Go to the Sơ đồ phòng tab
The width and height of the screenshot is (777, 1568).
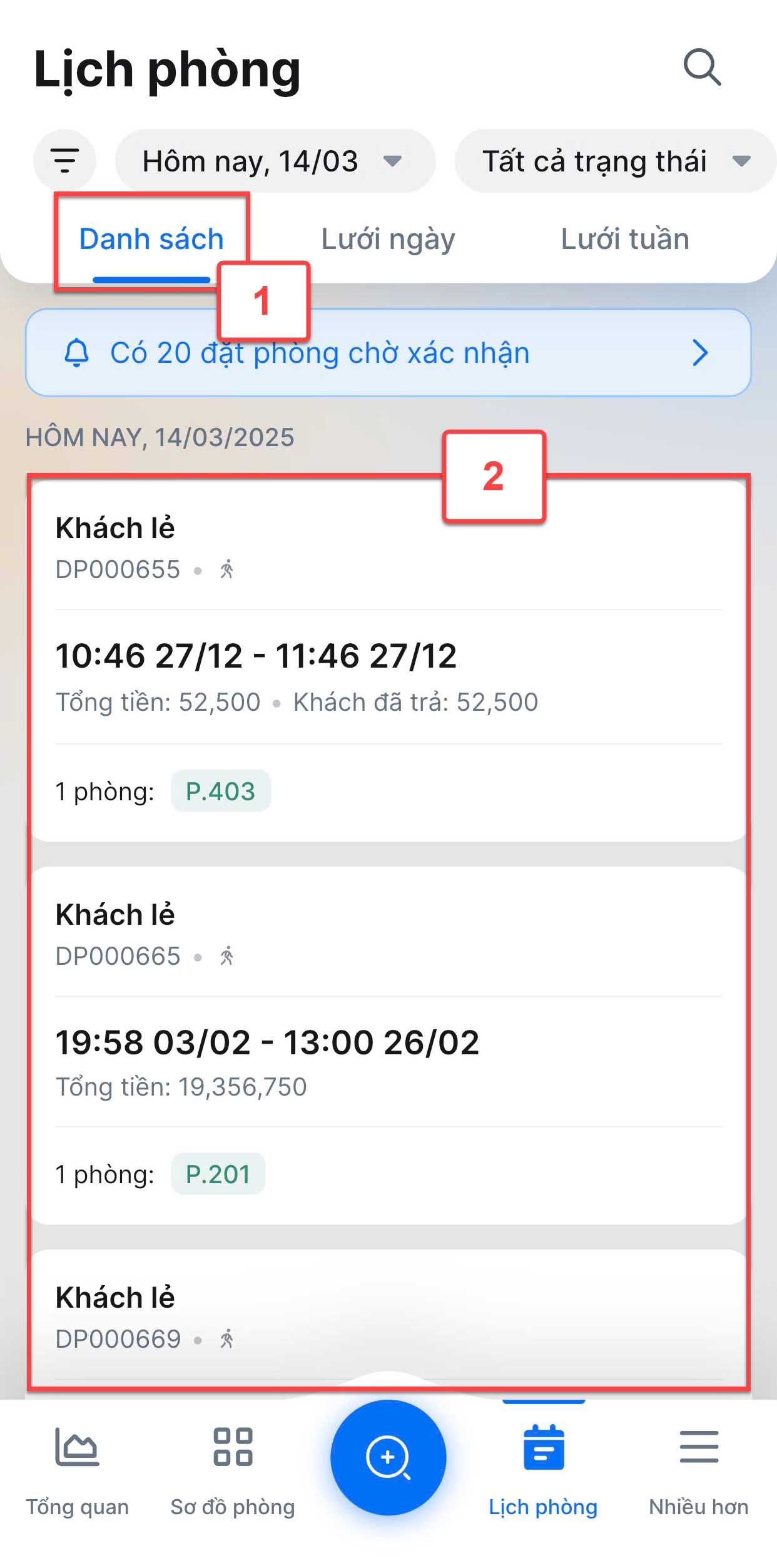pos(233,1472)
